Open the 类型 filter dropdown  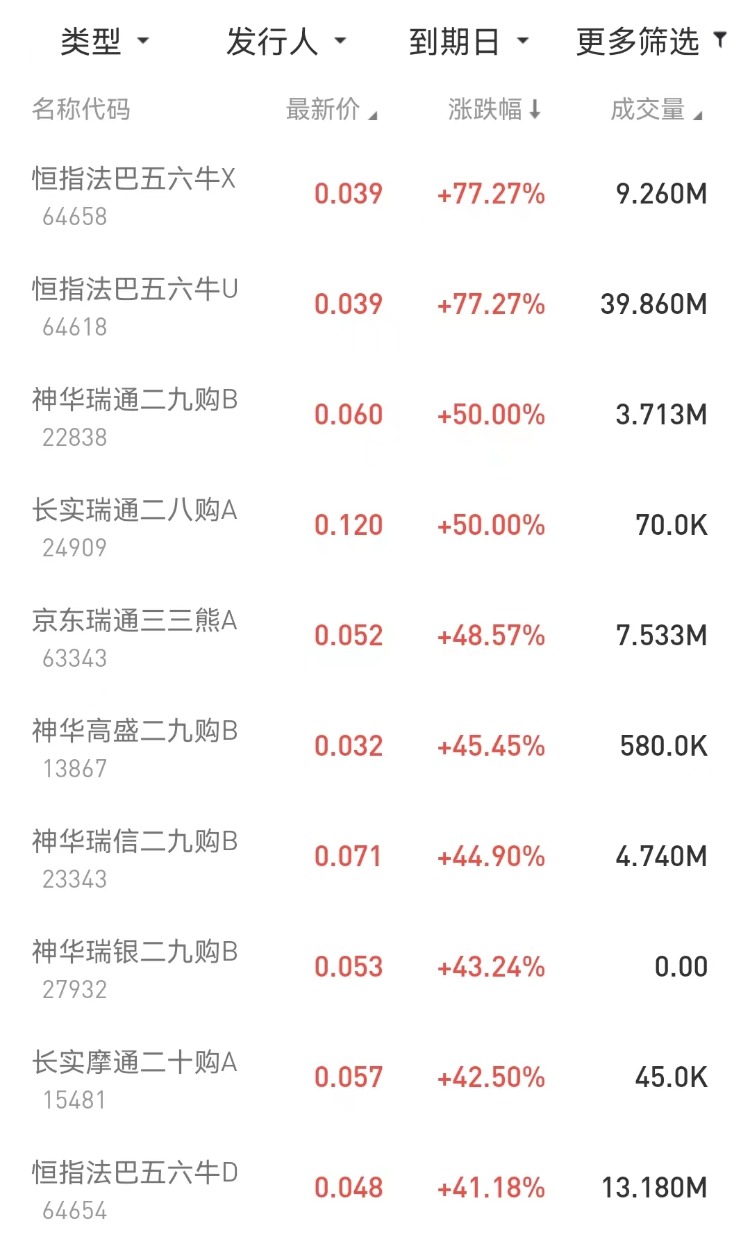[104, 42]
